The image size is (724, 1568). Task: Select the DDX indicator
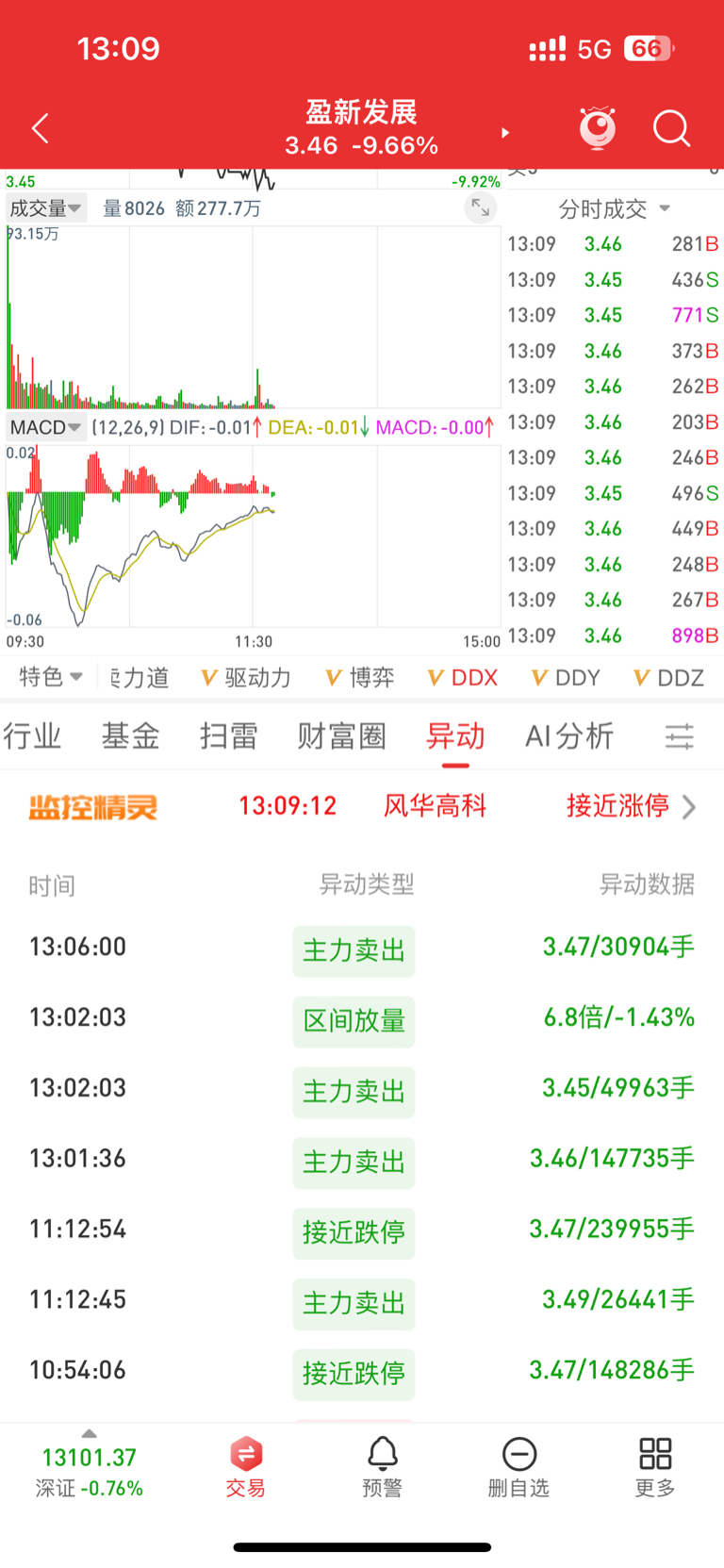click(462, 678)
